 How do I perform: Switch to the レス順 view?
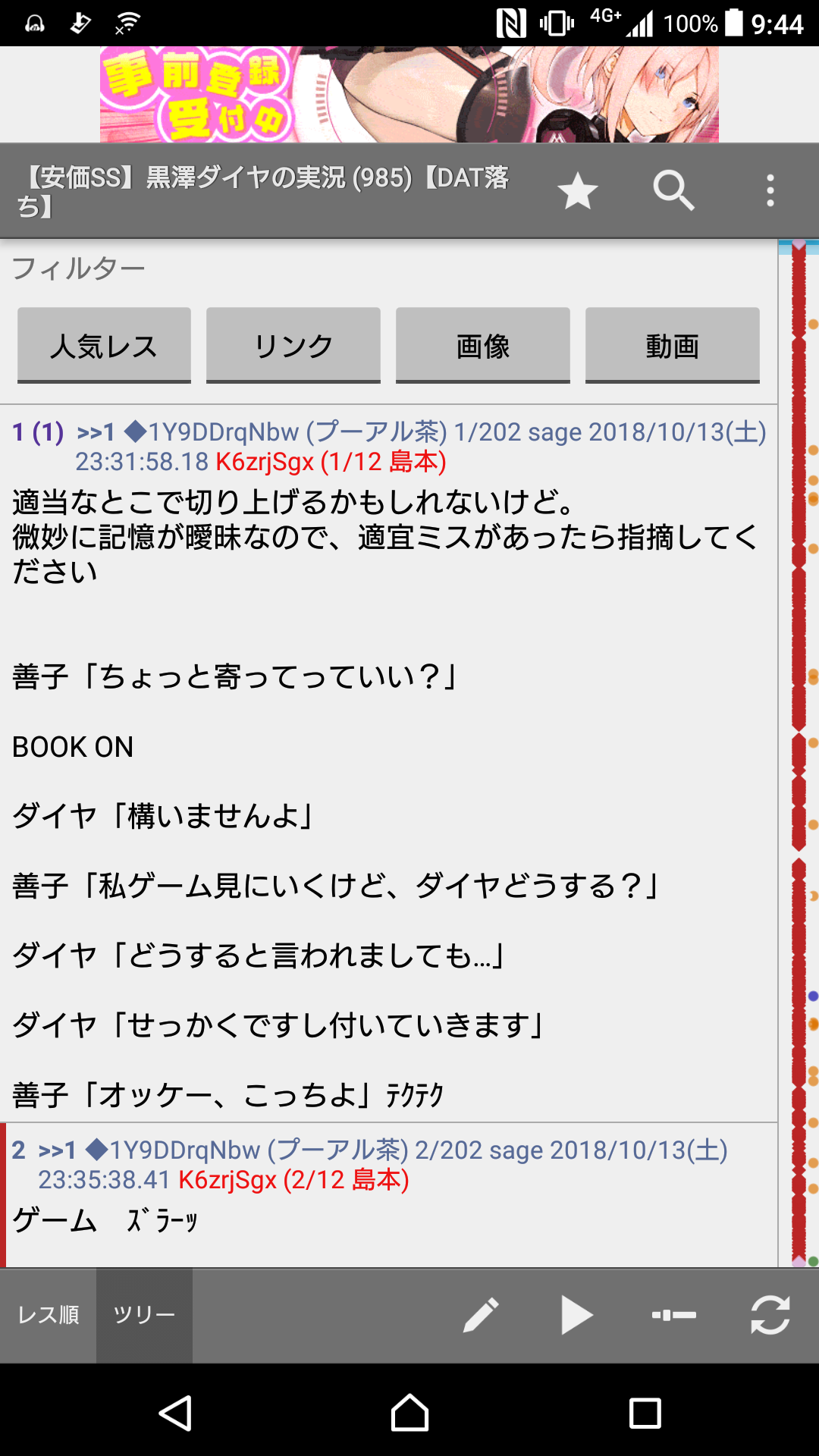(48, 1315)
